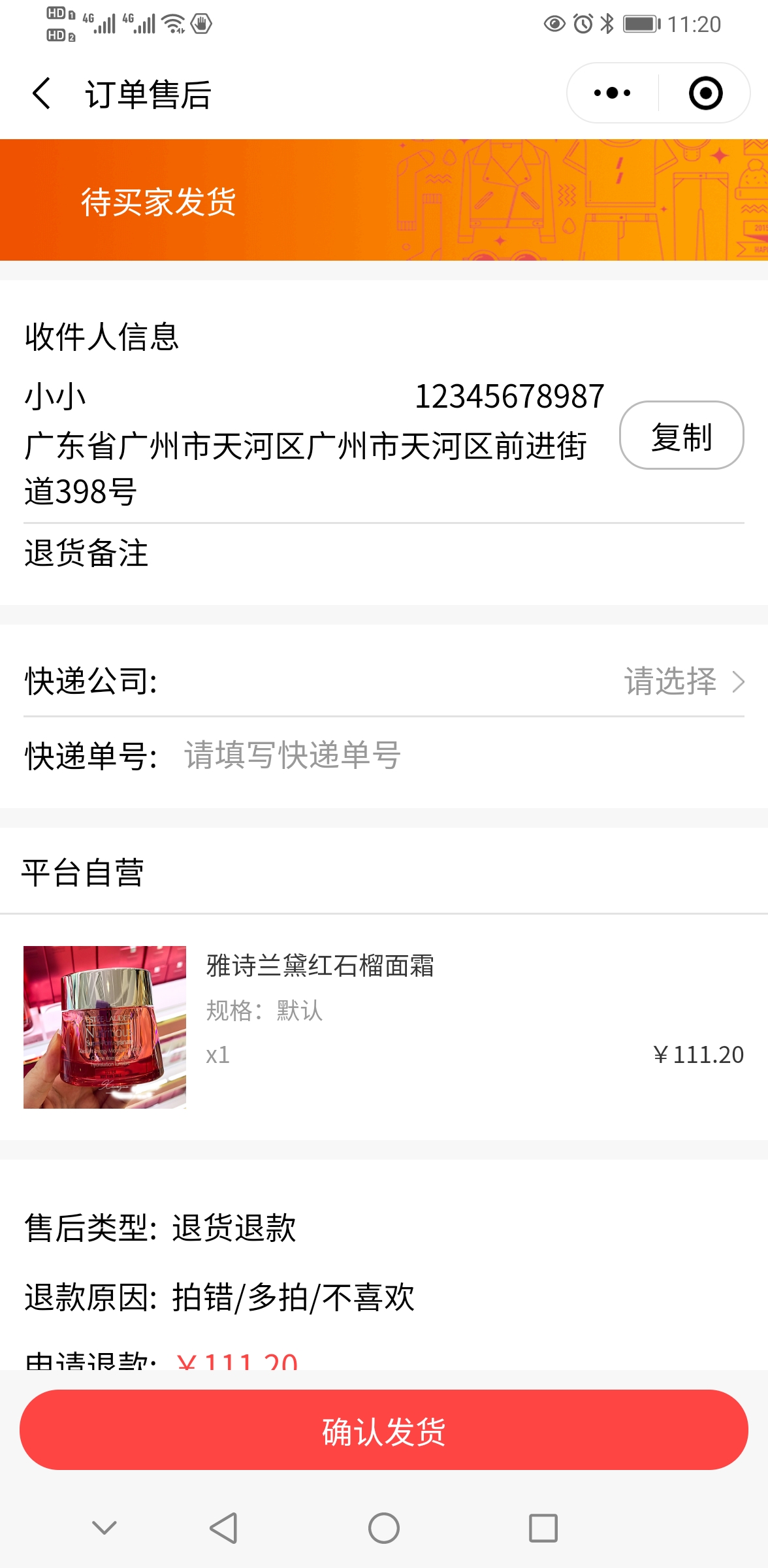Close the mini program via circle icon
Viewport: 768px width, 1568px height.
point(705,93)
